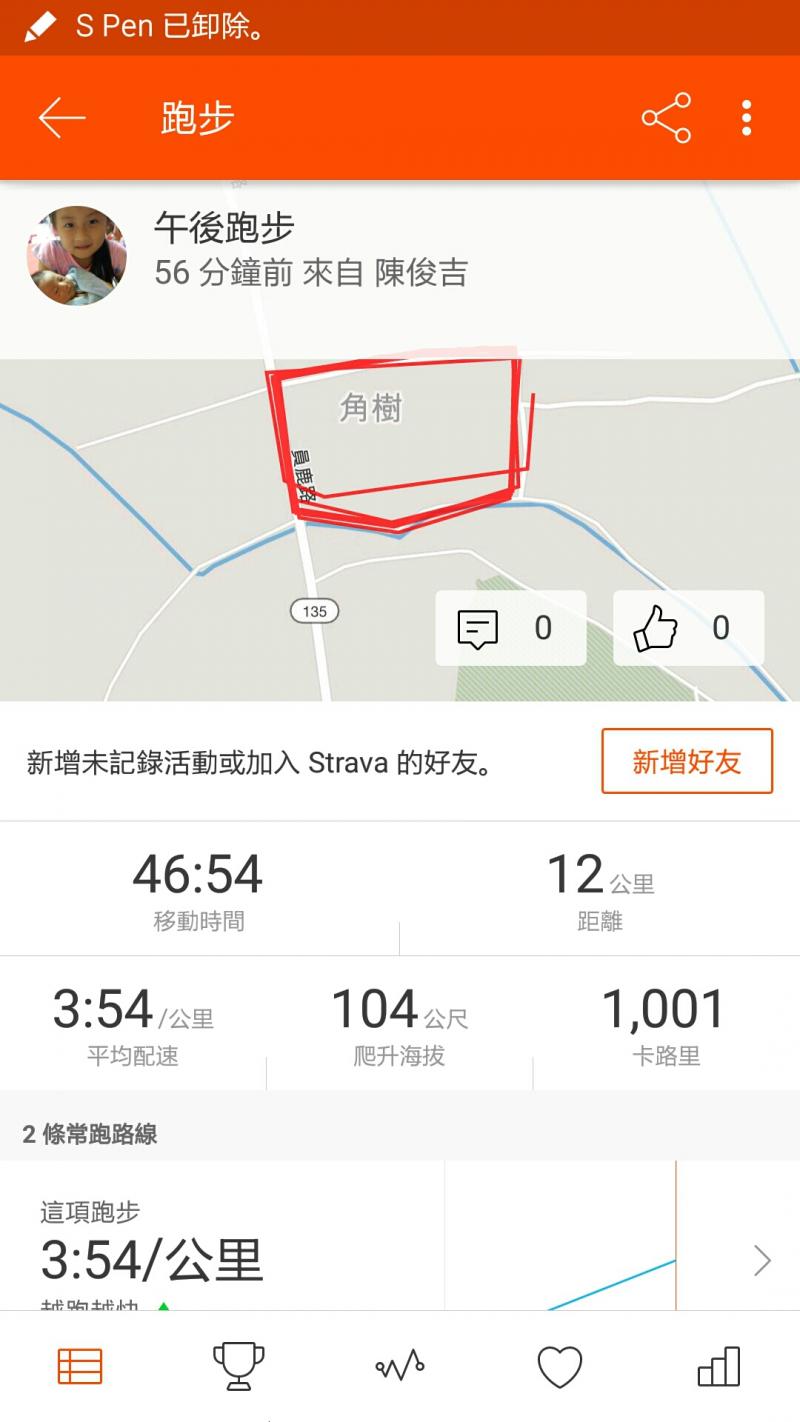Give kudos with the thumbs-up button
Screen dimensions: 800x1422
[688, 628]
